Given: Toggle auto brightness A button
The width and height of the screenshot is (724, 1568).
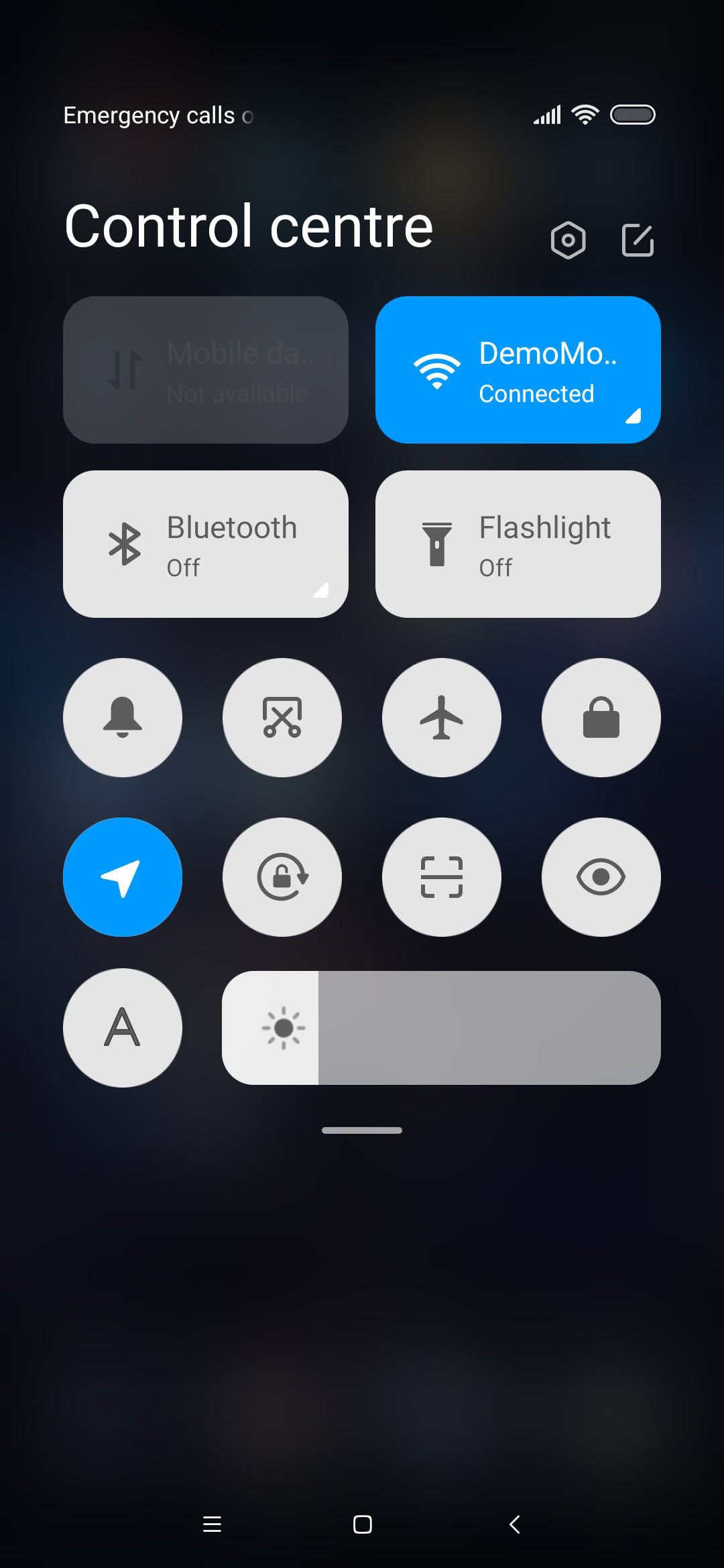Looking at the screenshot, I should pos(123,1028).
